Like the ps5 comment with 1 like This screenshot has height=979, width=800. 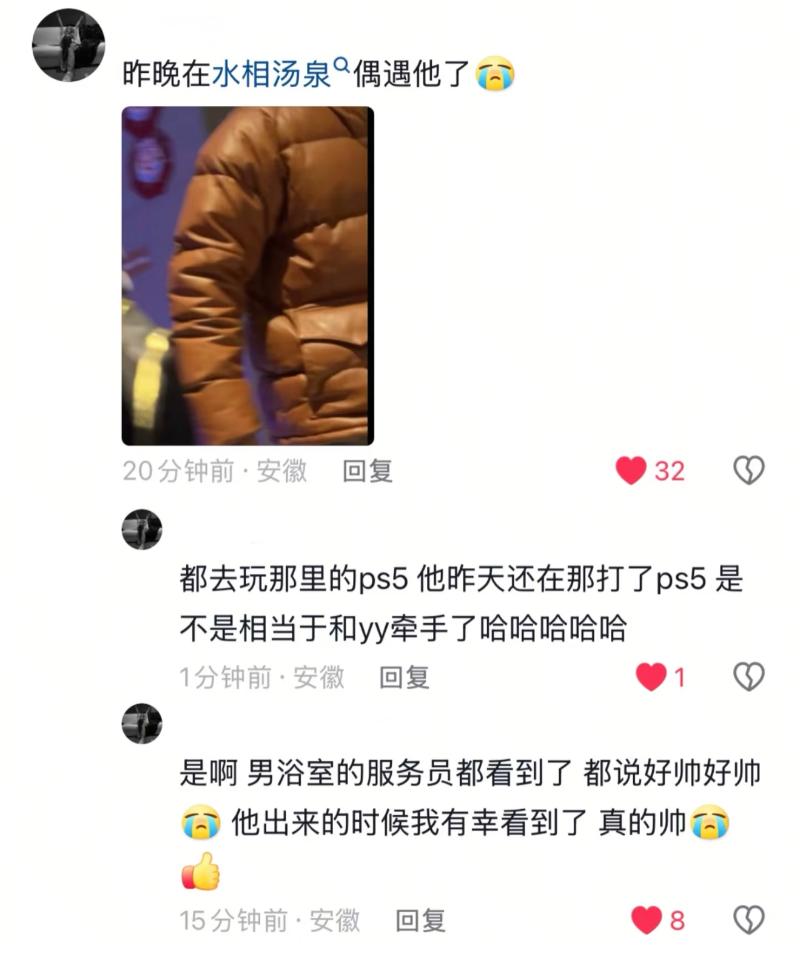click(x=651, y=677)
